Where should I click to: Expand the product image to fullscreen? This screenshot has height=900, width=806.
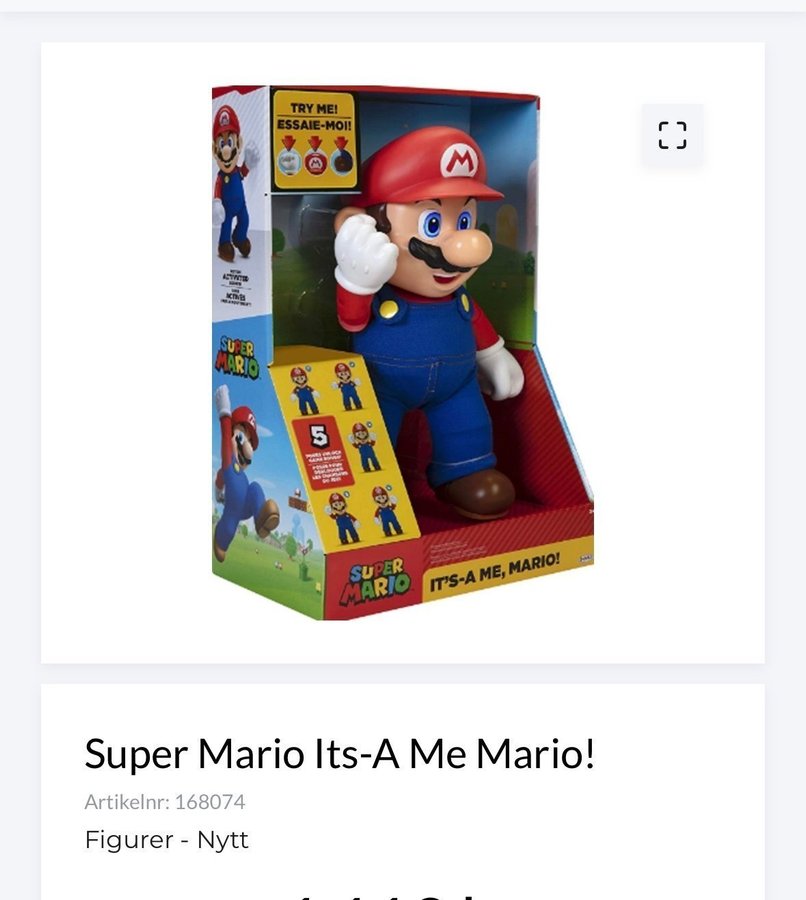coord(672,135)
